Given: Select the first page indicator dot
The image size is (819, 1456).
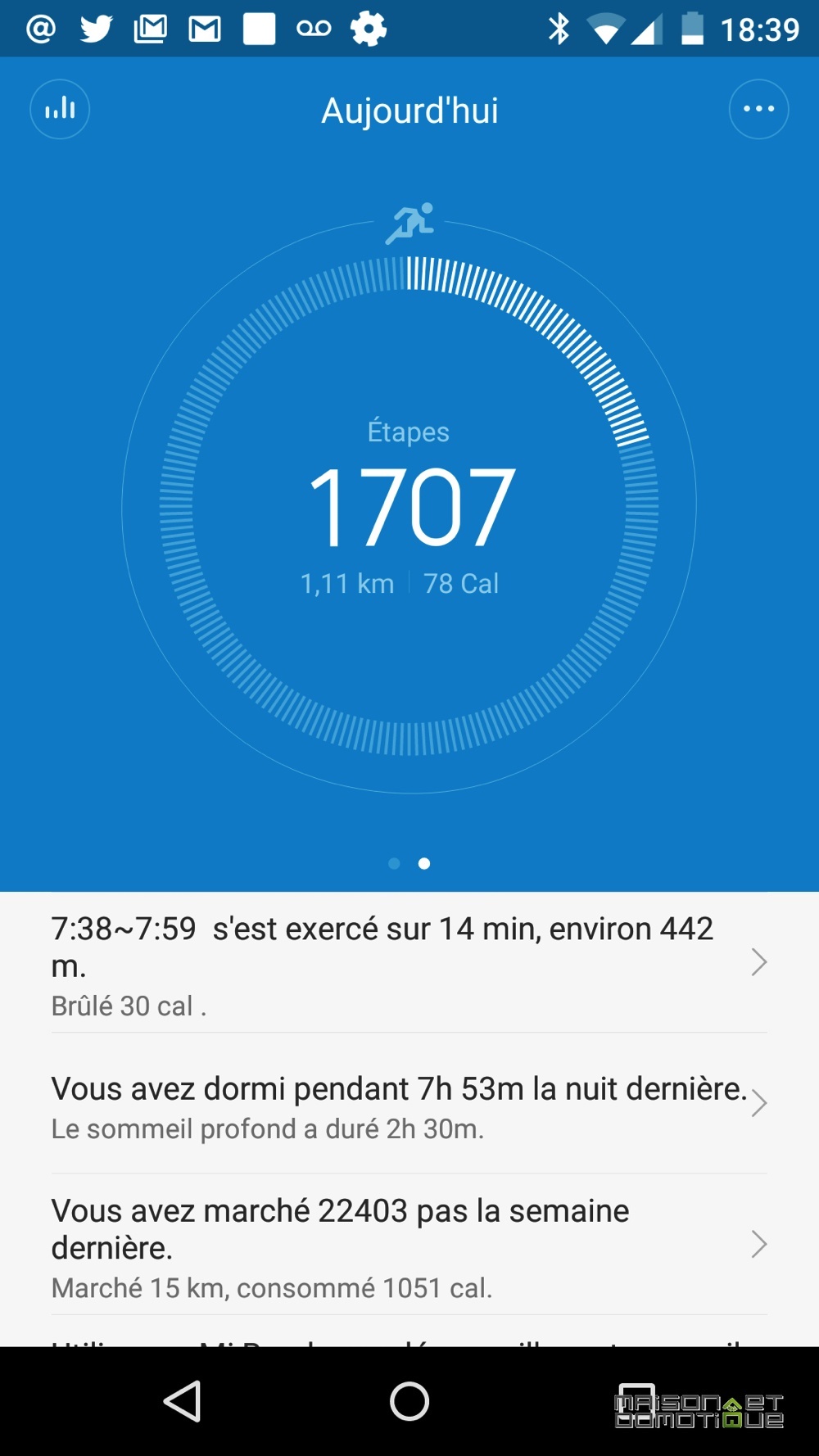Looking at the screenshot, I should 394,863.
